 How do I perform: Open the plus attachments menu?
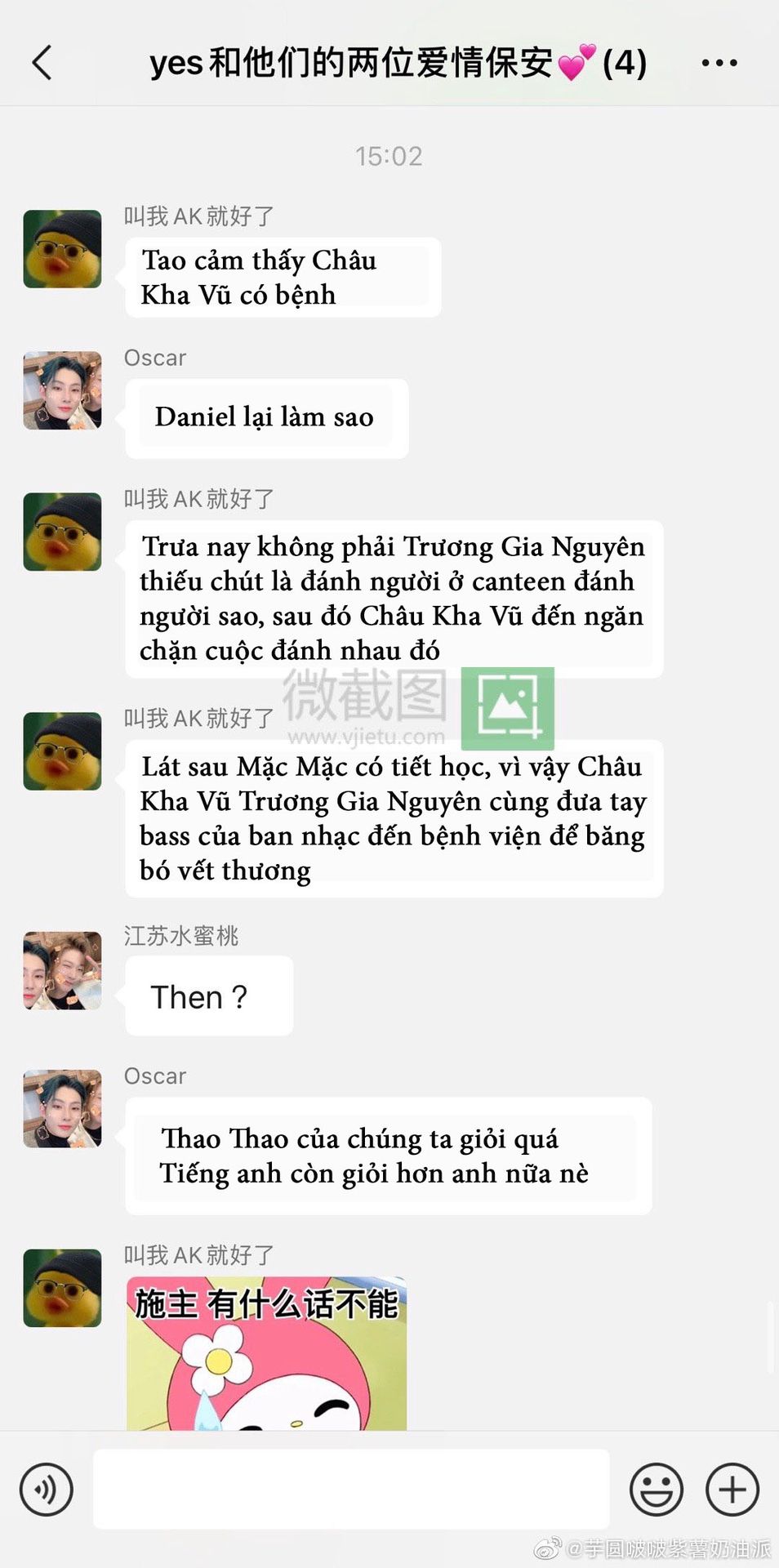pos(732,1489)
